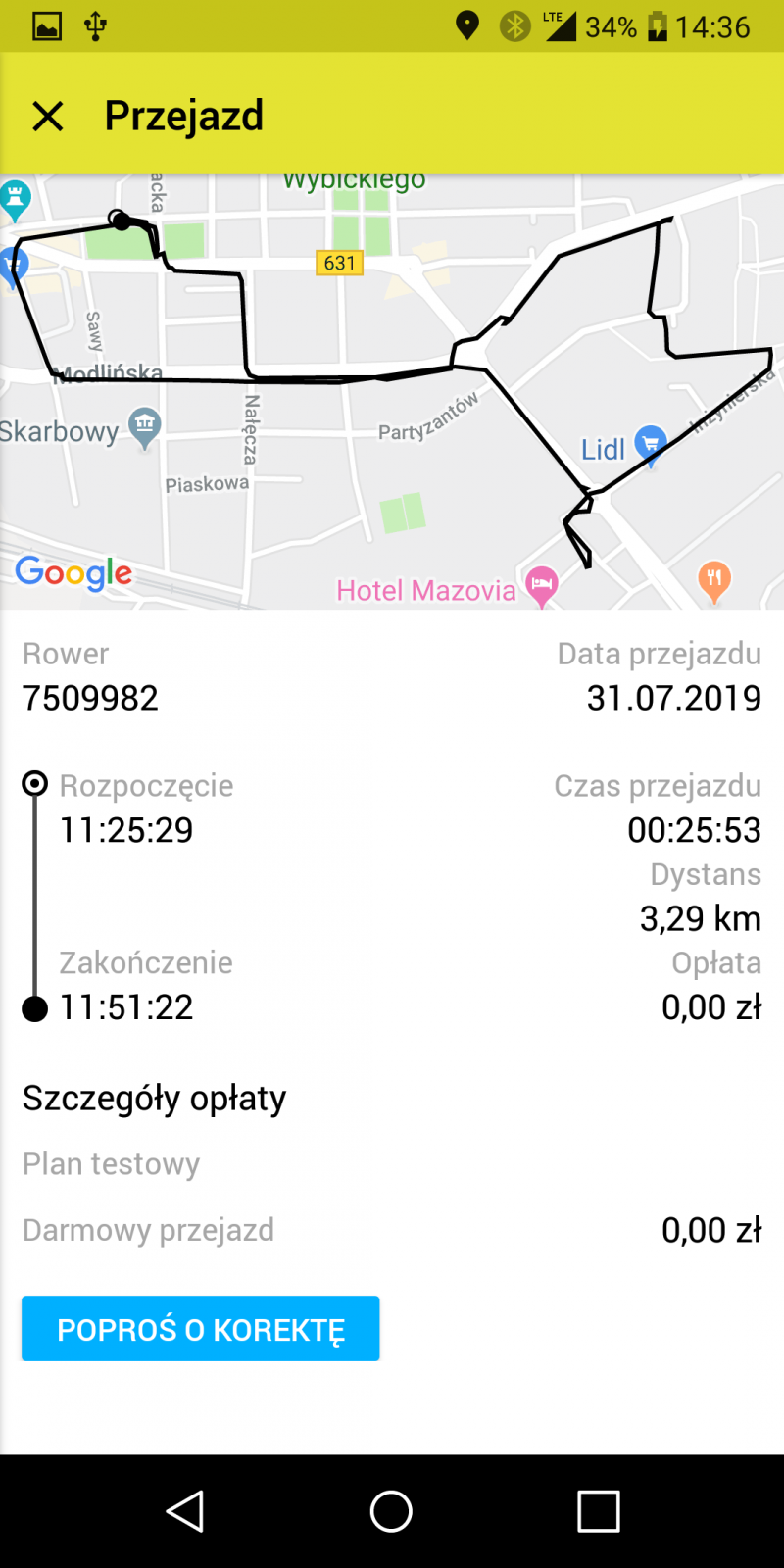Screen dimensions: 784x1568
Task: Open recent apps from the navigation bar
Action: pyautogui.click(x=598, y=1511)
